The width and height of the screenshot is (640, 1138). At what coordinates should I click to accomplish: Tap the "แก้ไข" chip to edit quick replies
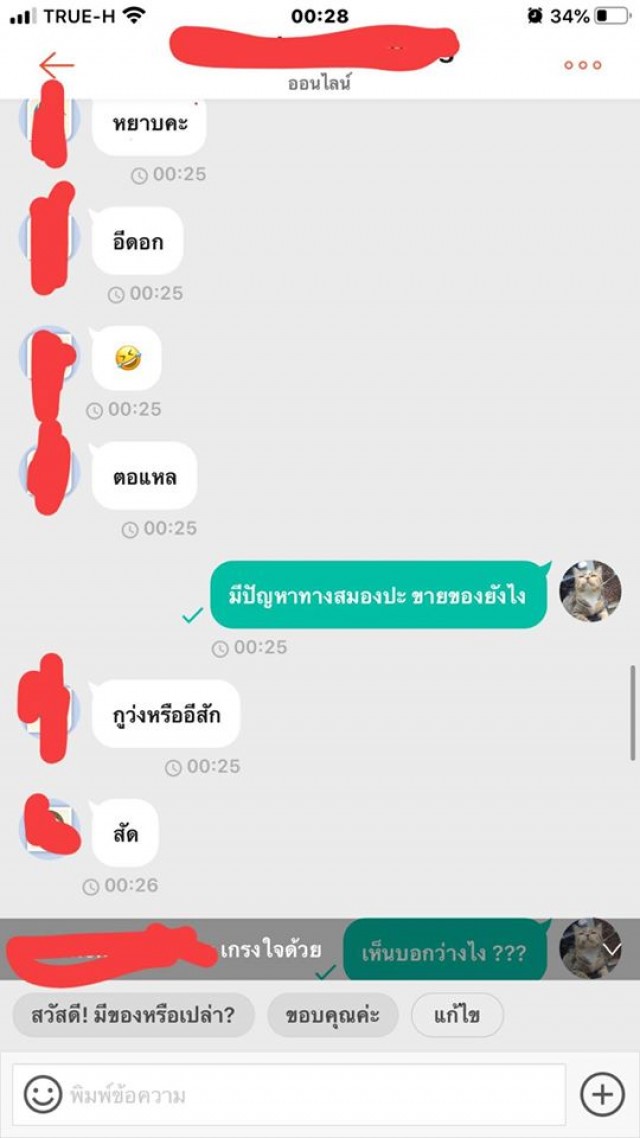pyautogui.click(x=456, y=1016)
